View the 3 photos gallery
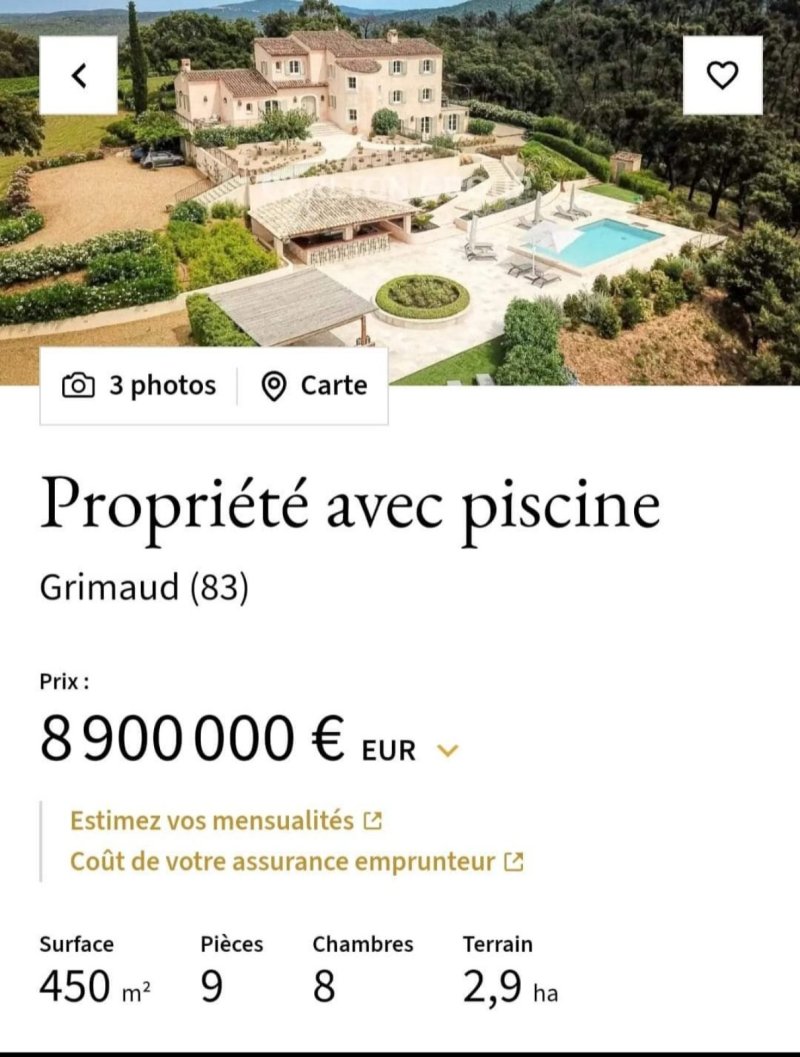800x1057 pixels. pyautogui.click(x=139, y=386)
